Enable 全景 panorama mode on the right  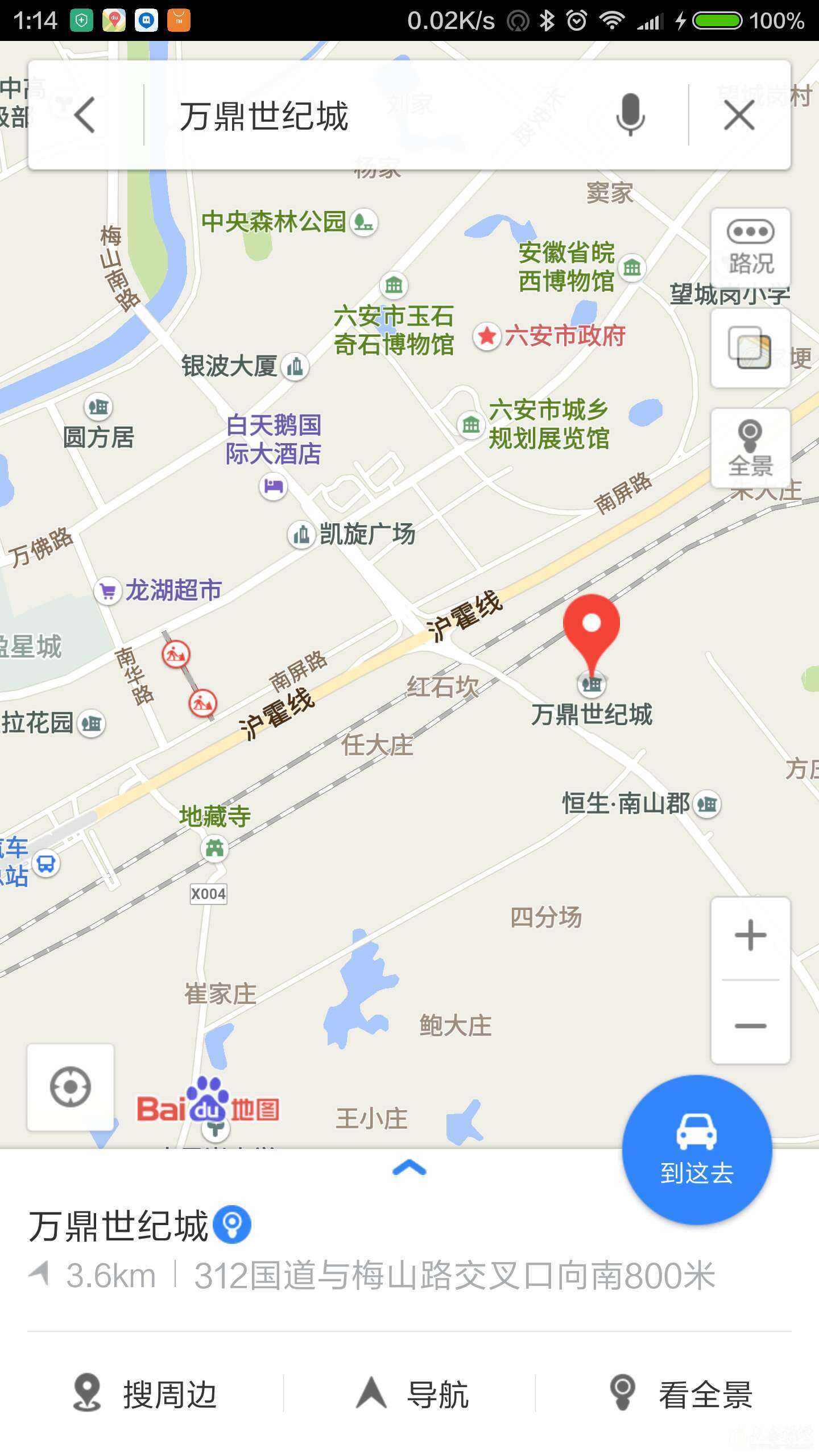750,449
